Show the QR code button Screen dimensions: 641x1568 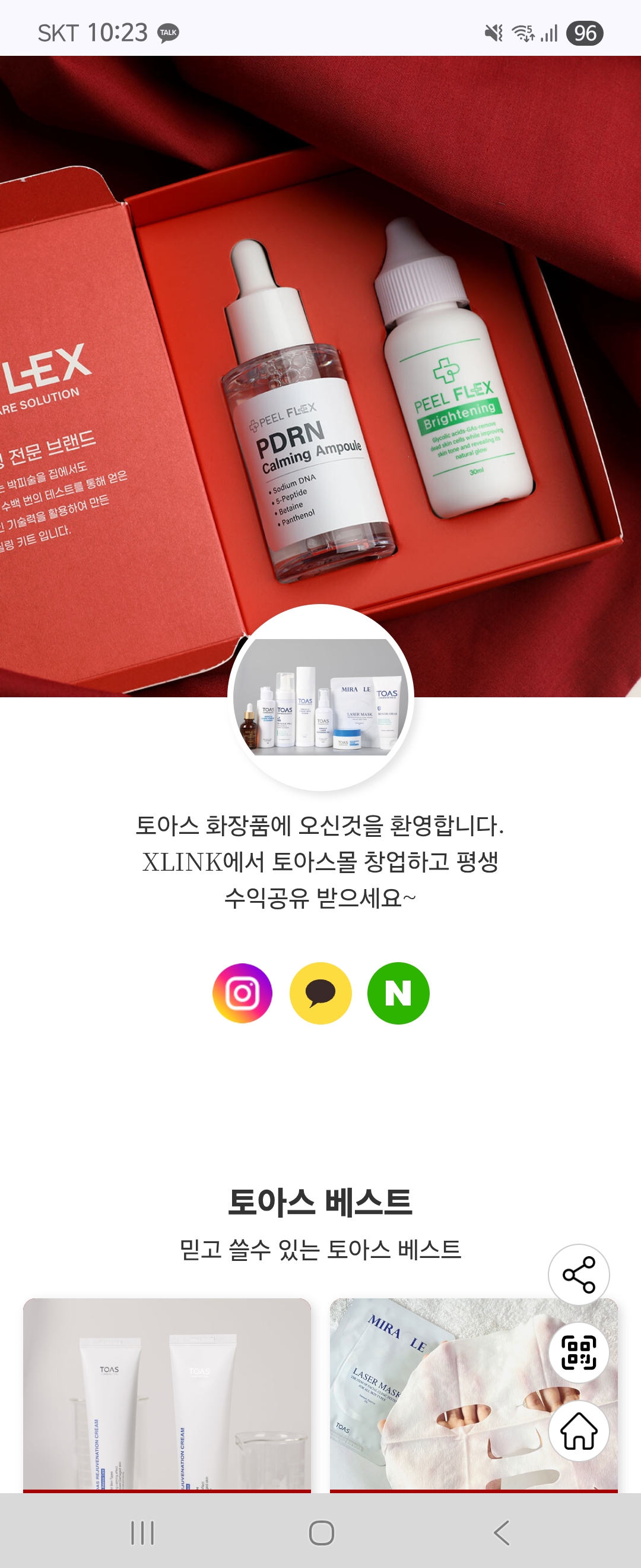578,1352
